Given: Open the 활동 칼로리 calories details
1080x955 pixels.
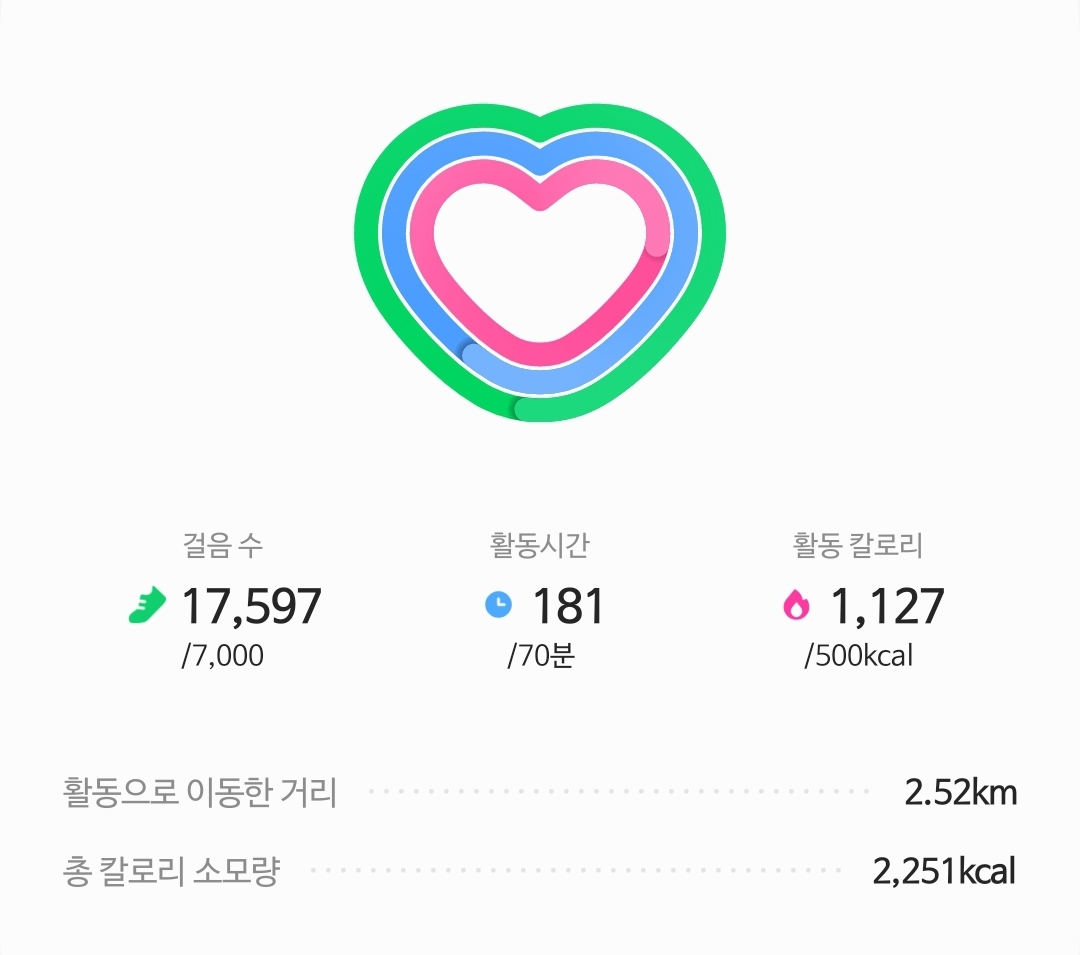Looking at the screenshot, I should coord(861,600).
